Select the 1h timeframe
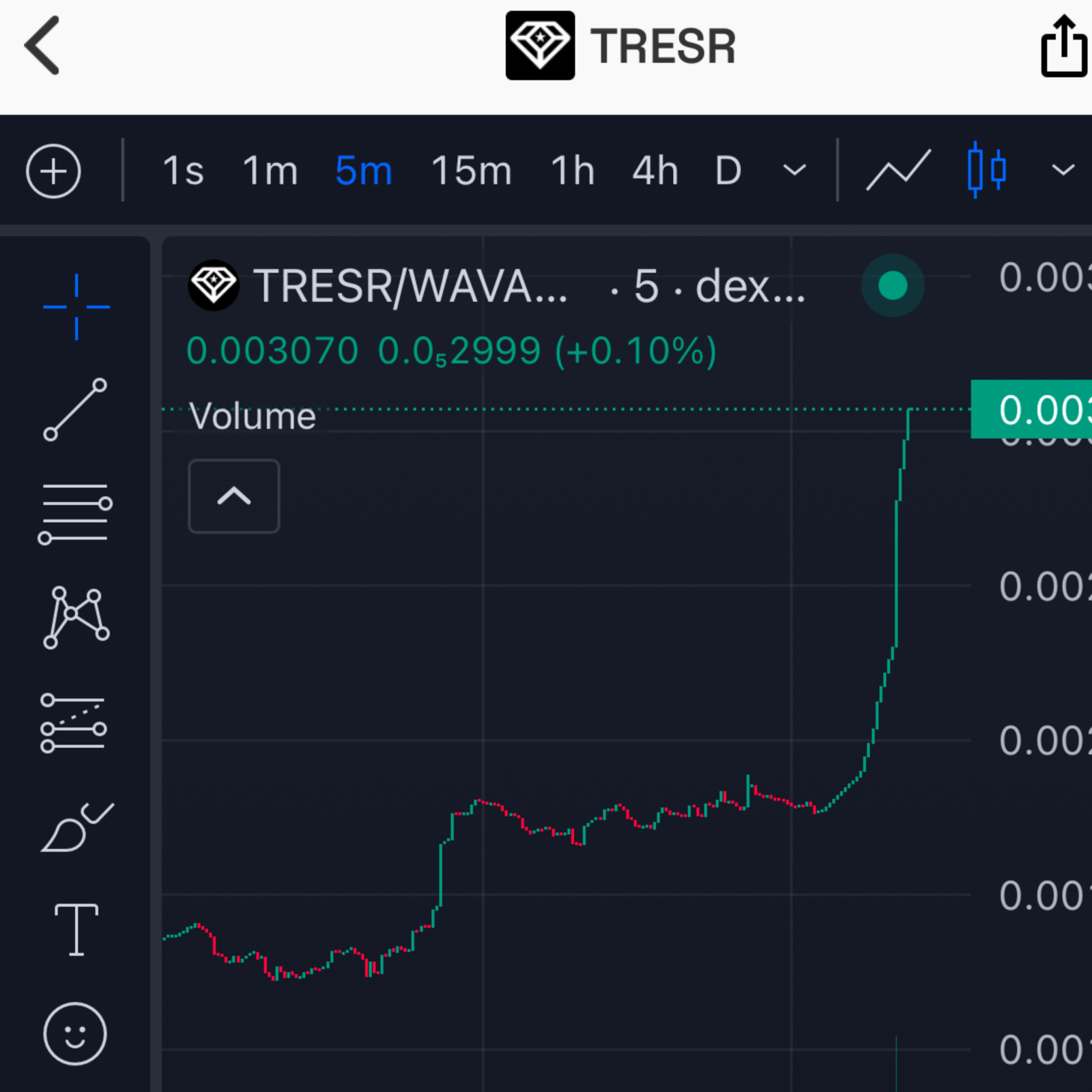The width and height of the screenshot is (1092, 1092). click(x=572, y=171)
